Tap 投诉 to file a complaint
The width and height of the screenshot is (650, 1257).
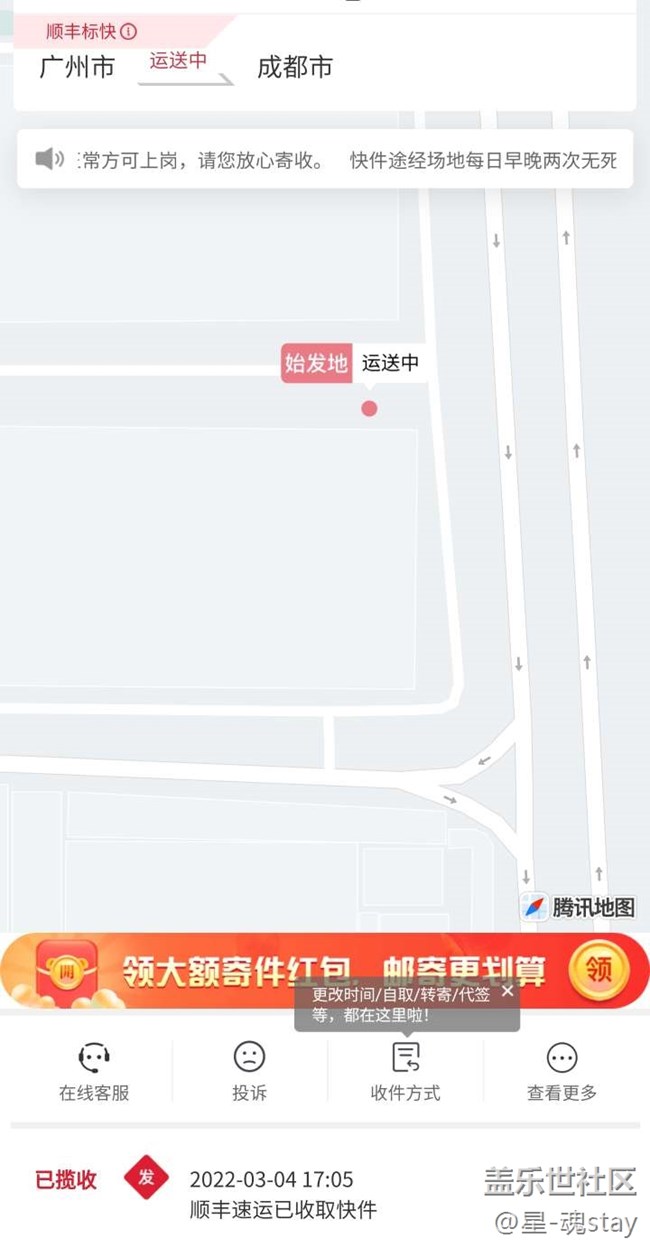click(249, 1072)
